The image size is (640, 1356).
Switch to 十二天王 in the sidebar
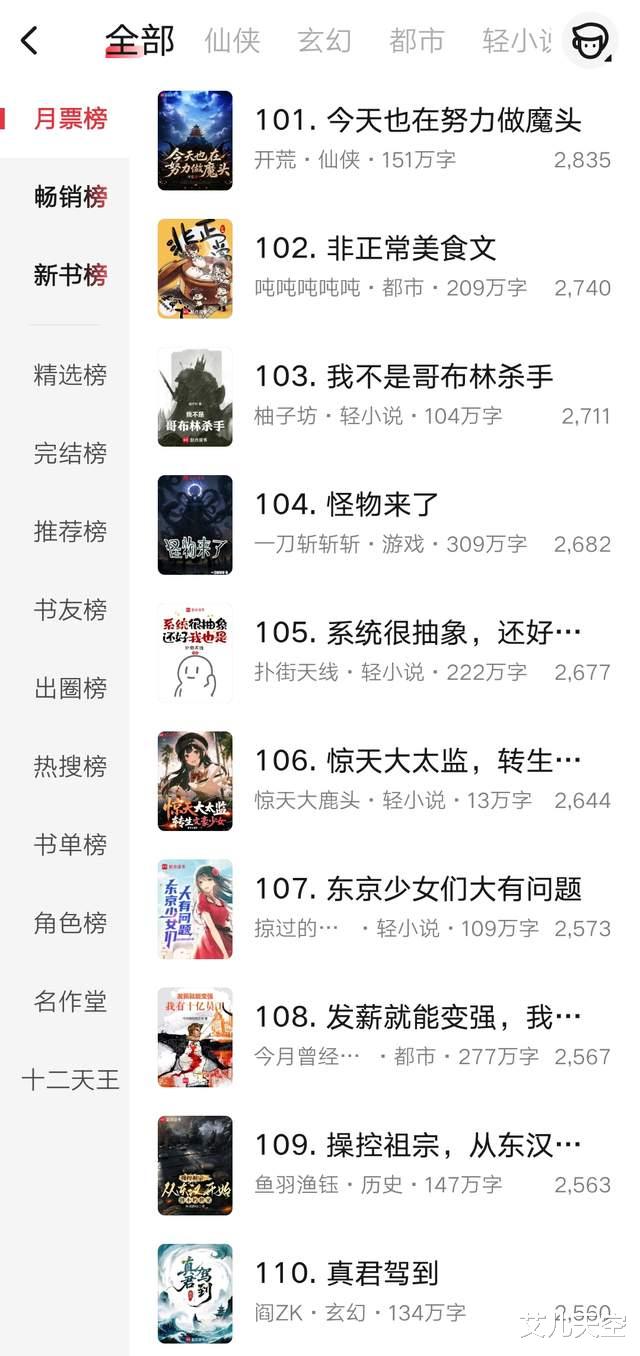coord(70,1080)
